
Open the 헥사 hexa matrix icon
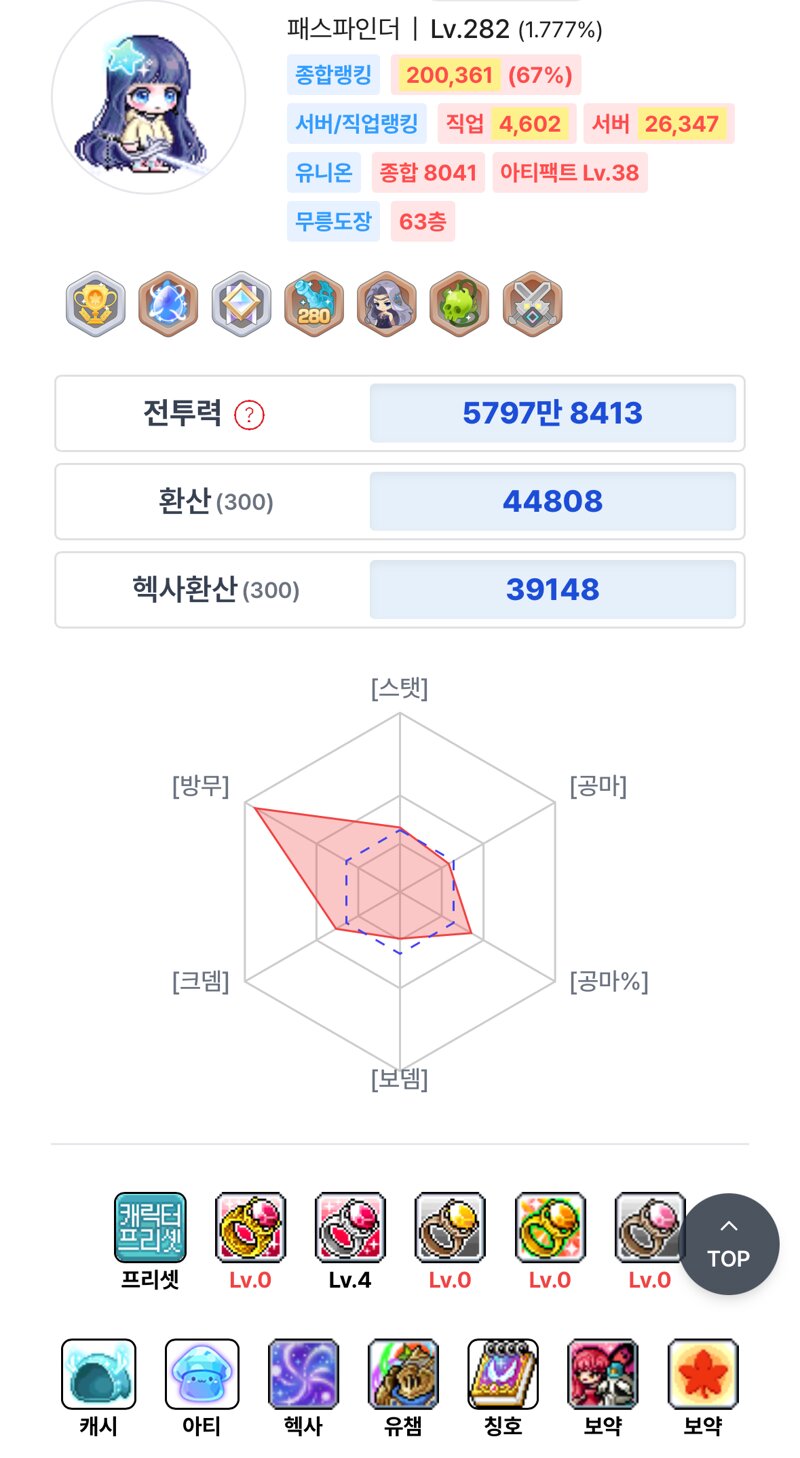303,1375
